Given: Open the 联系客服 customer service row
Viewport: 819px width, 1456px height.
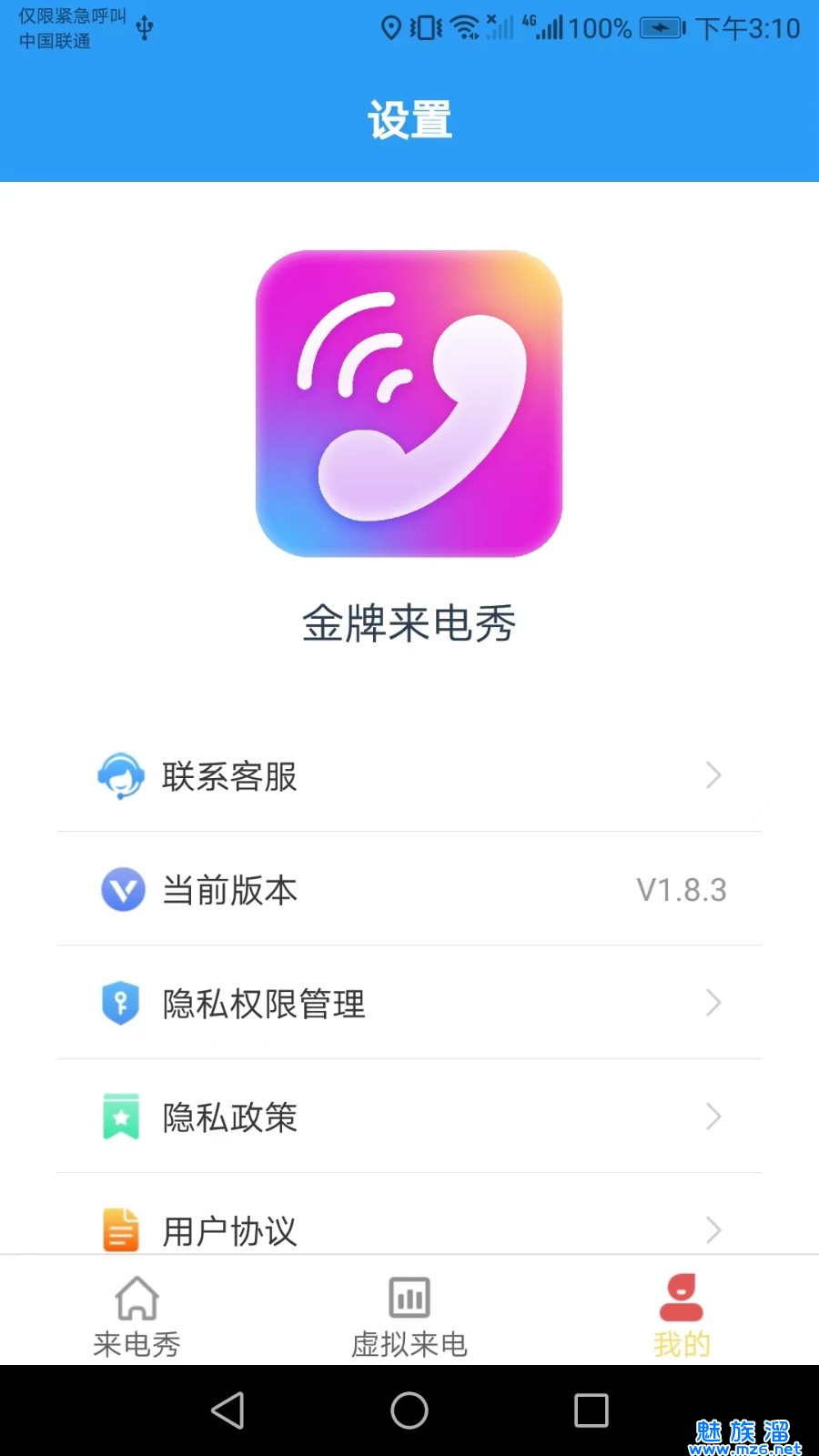Looking at the screenshot, I should (x=409, y=776).
